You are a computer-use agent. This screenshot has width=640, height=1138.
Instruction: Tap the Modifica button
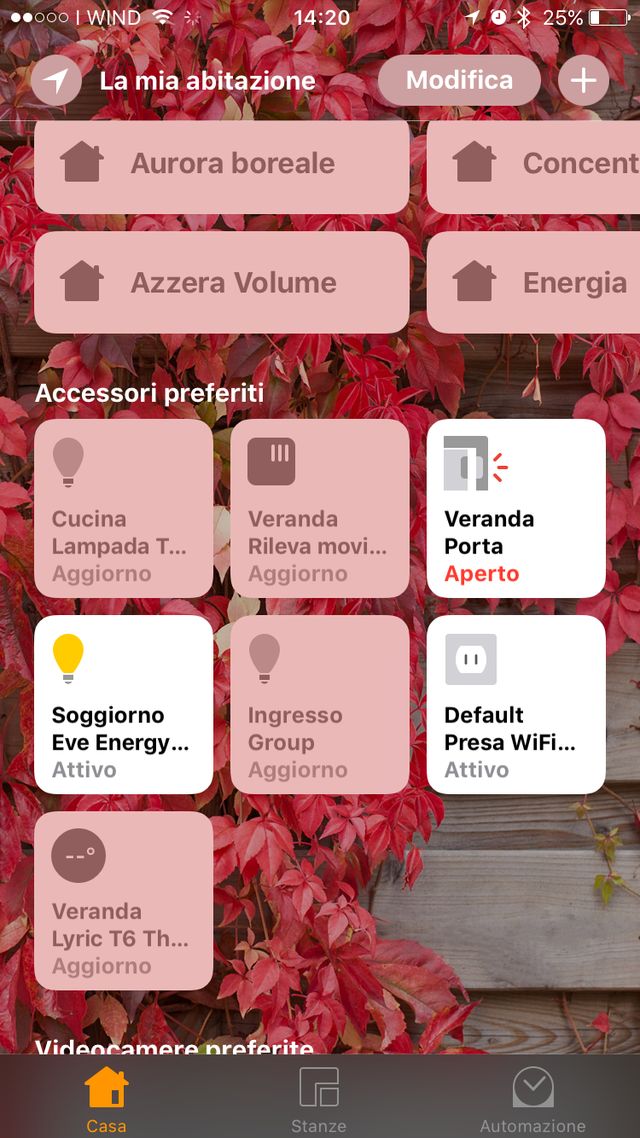tap(459, 81)
